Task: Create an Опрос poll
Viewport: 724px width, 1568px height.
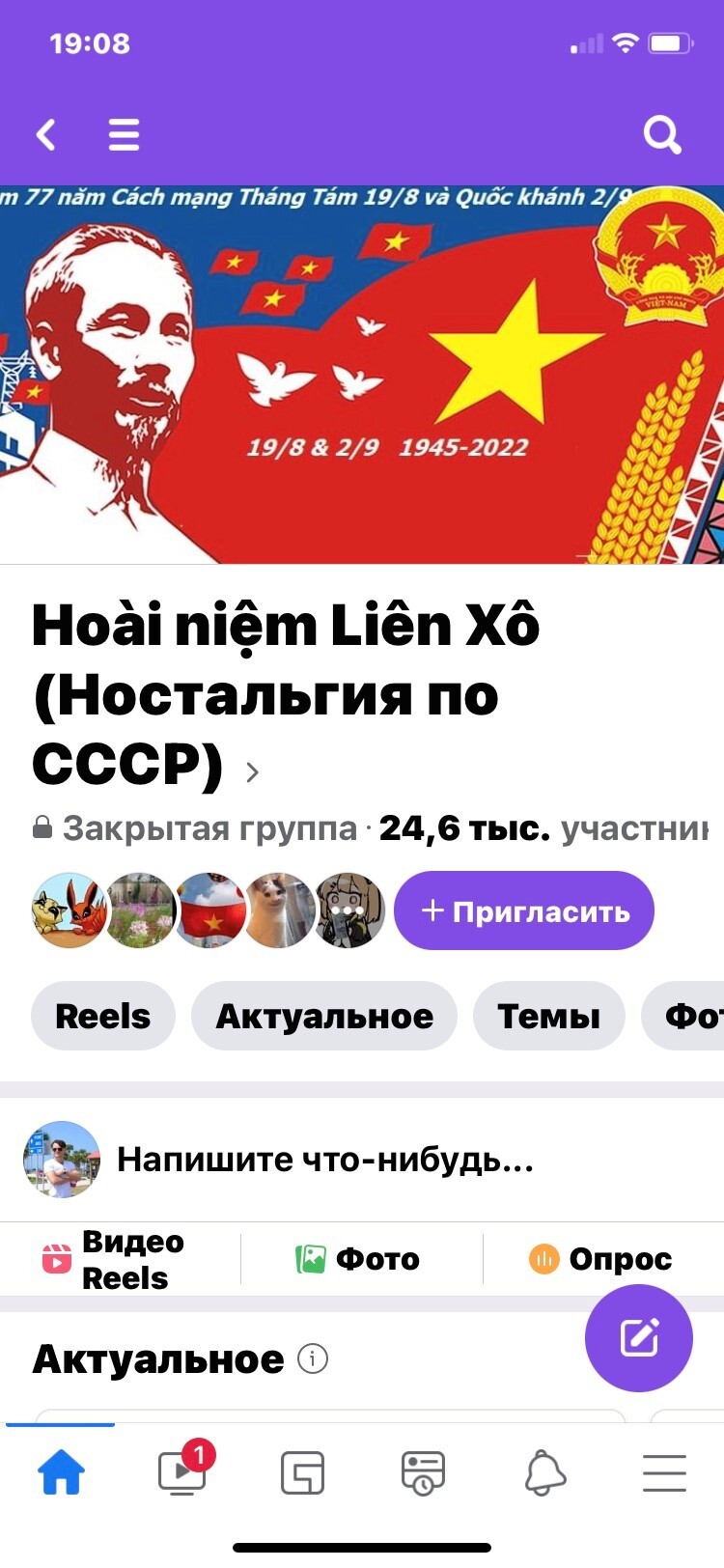Action: pyautogui.click(x=600, y=1259)
